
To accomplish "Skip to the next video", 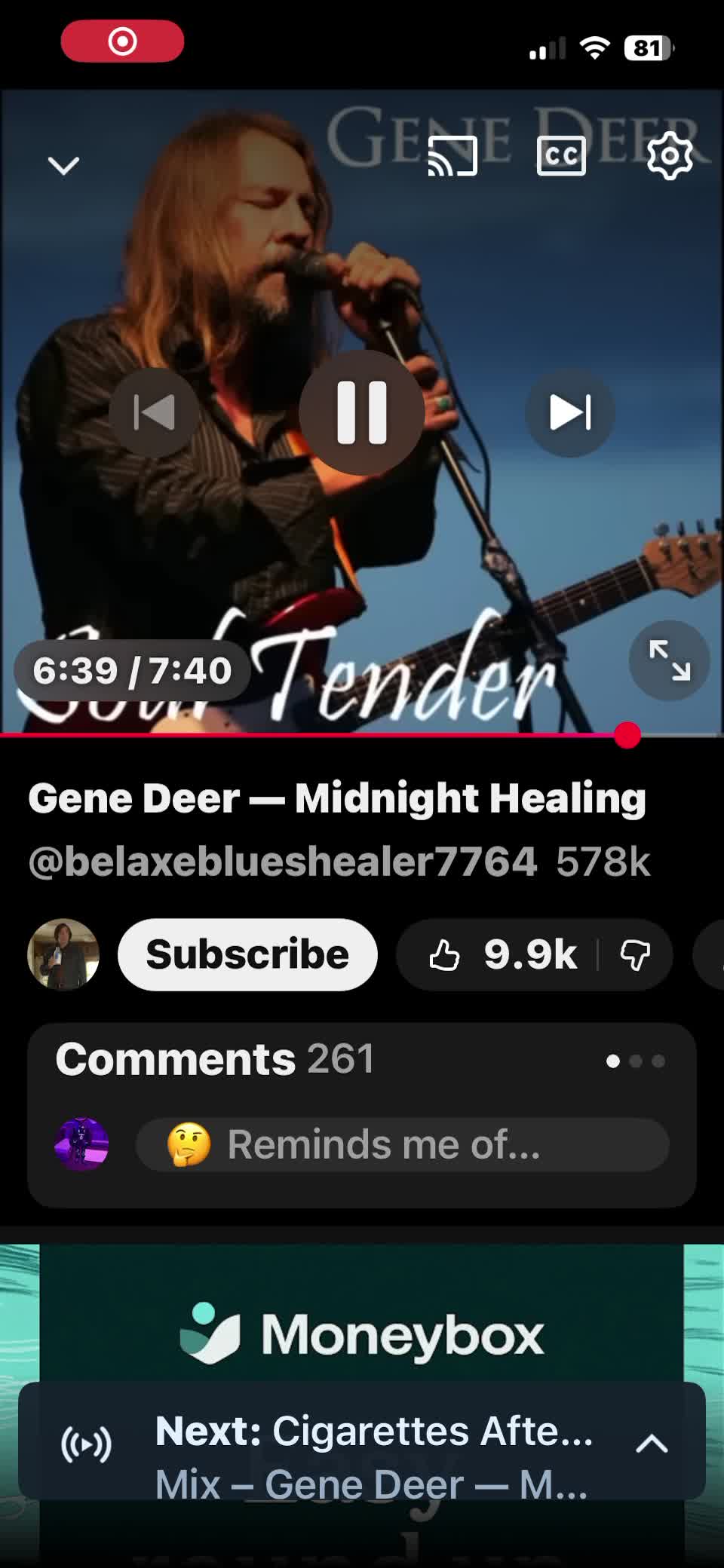I will tap(570, 412).
